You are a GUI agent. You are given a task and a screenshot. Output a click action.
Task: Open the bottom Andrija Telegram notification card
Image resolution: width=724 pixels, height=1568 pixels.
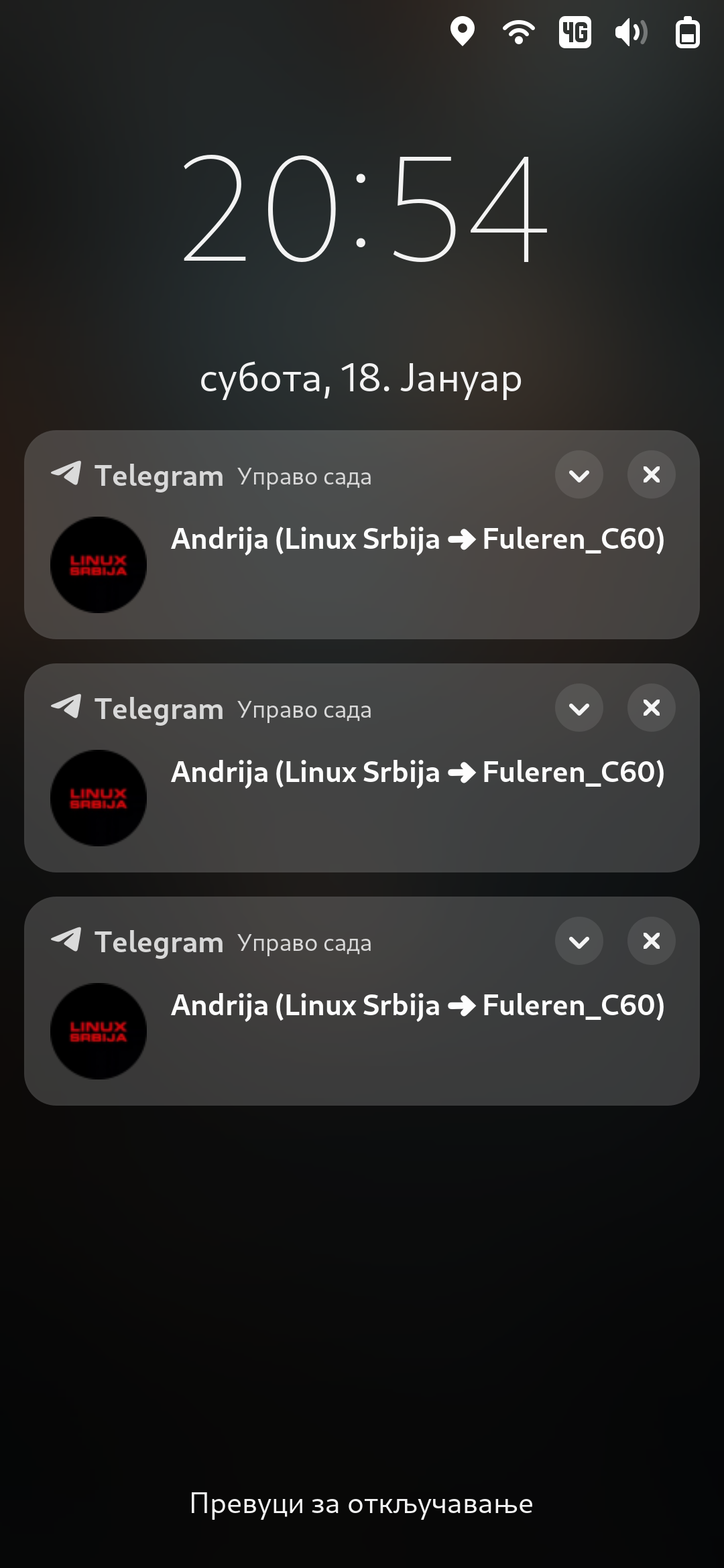point(362,1001)
